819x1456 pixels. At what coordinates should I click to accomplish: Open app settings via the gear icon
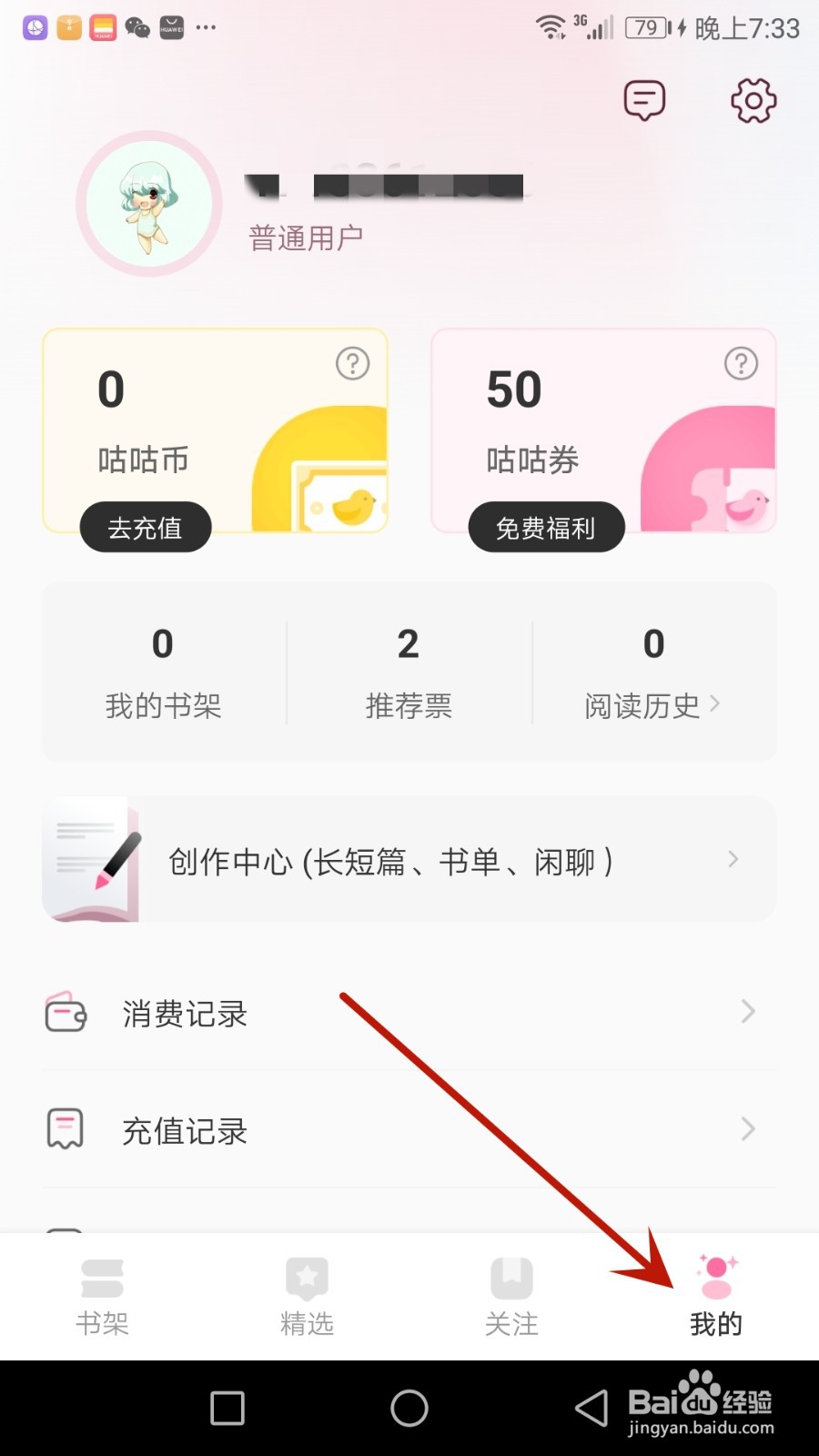tap(753, 102)
